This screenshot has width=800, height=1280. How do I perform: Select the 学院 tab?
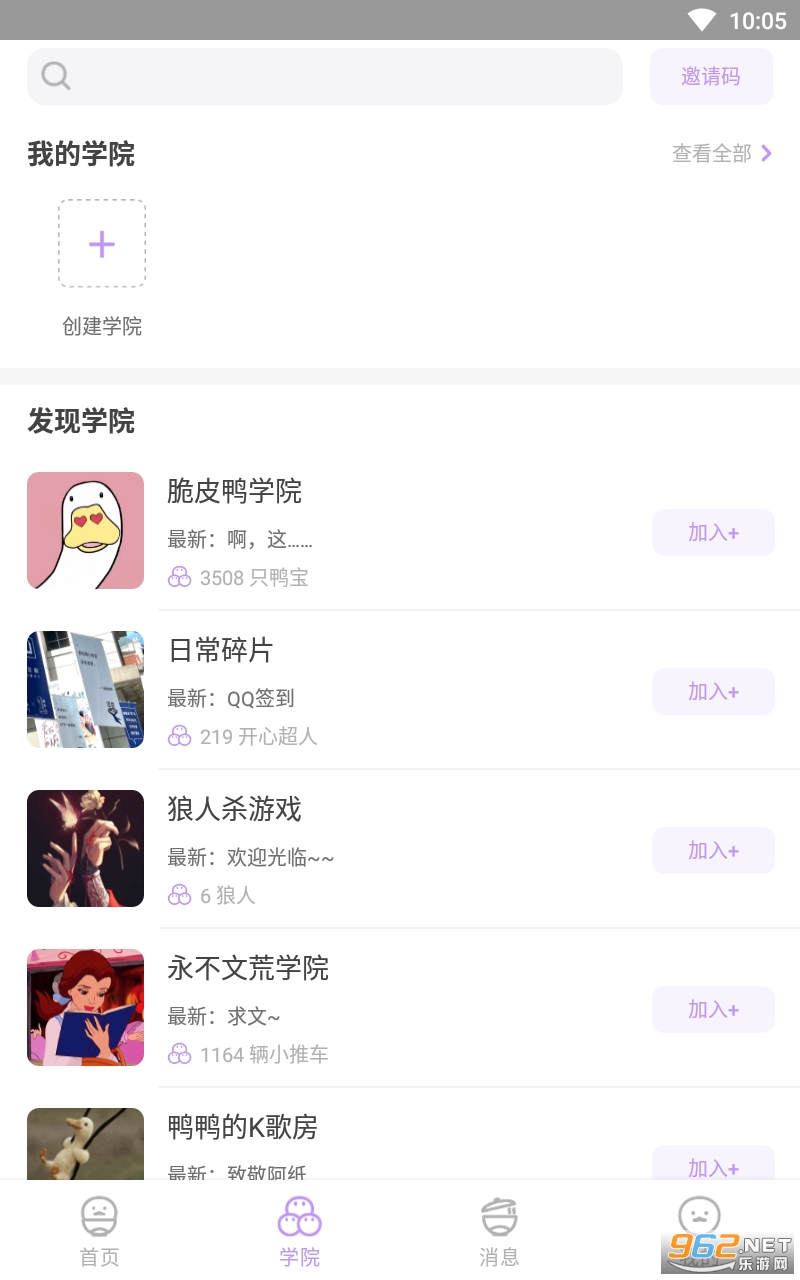[x=299, y=1231]
